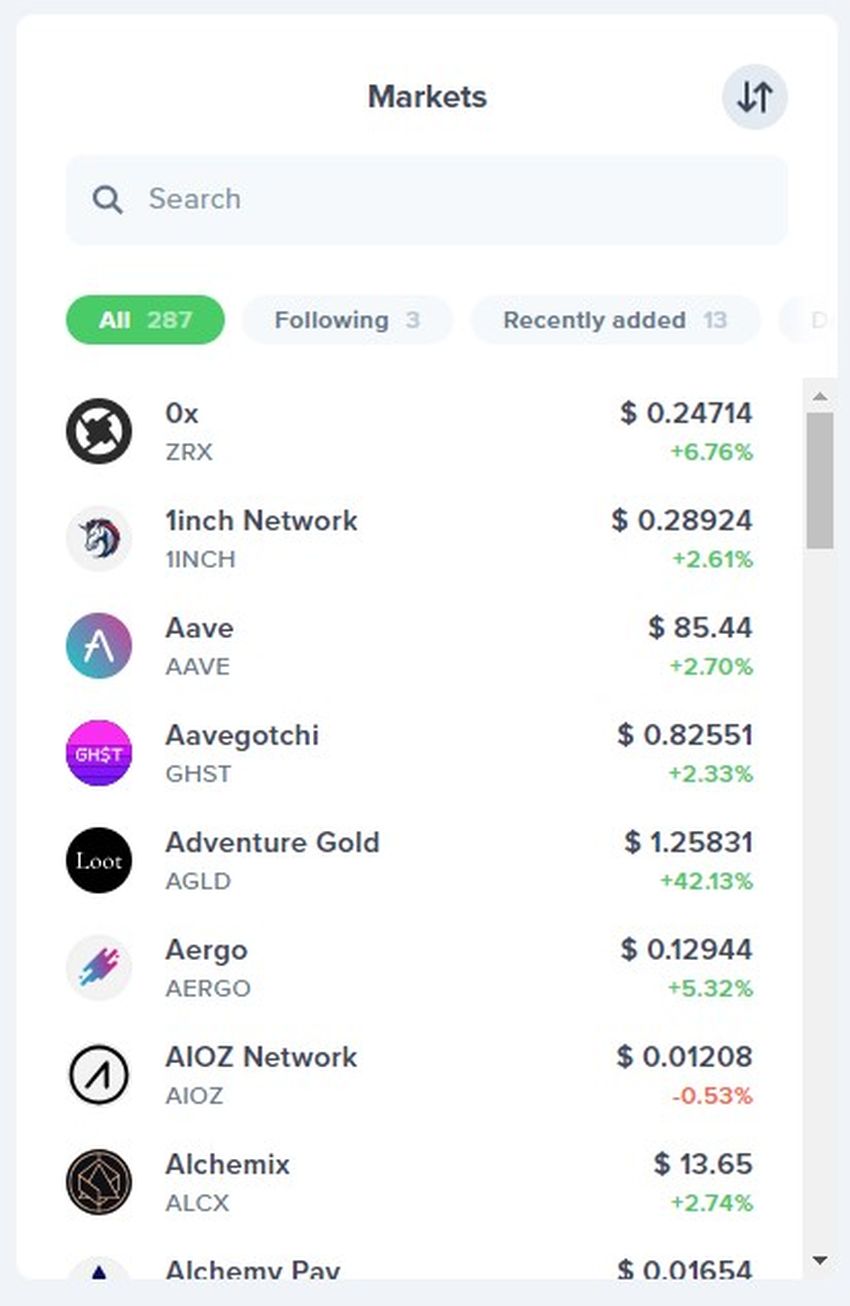Open the 0x ZRX market
This screenshot has width=850, height=1306.
pyautogui.click(x=410, y=431)
